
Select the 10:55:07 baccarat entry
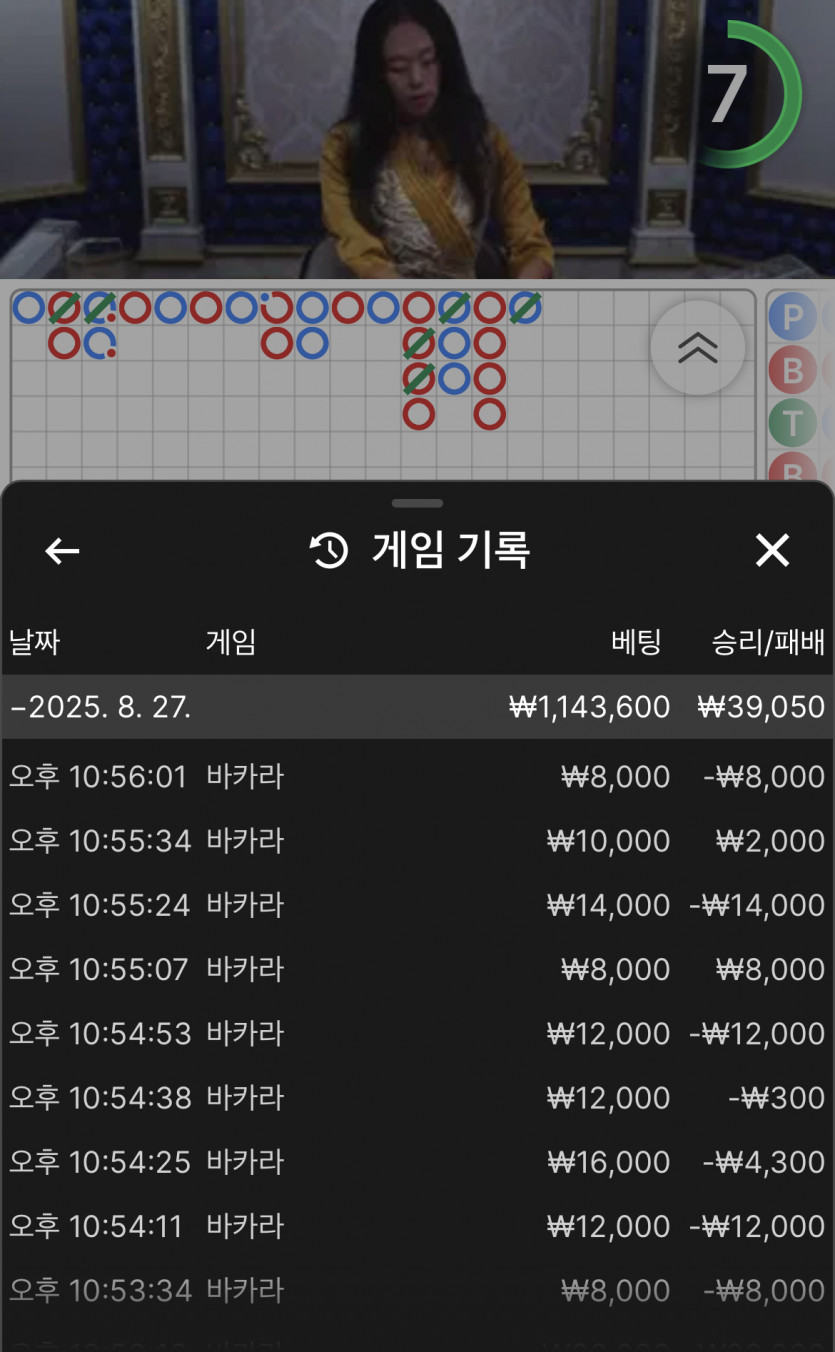[417, 969]
